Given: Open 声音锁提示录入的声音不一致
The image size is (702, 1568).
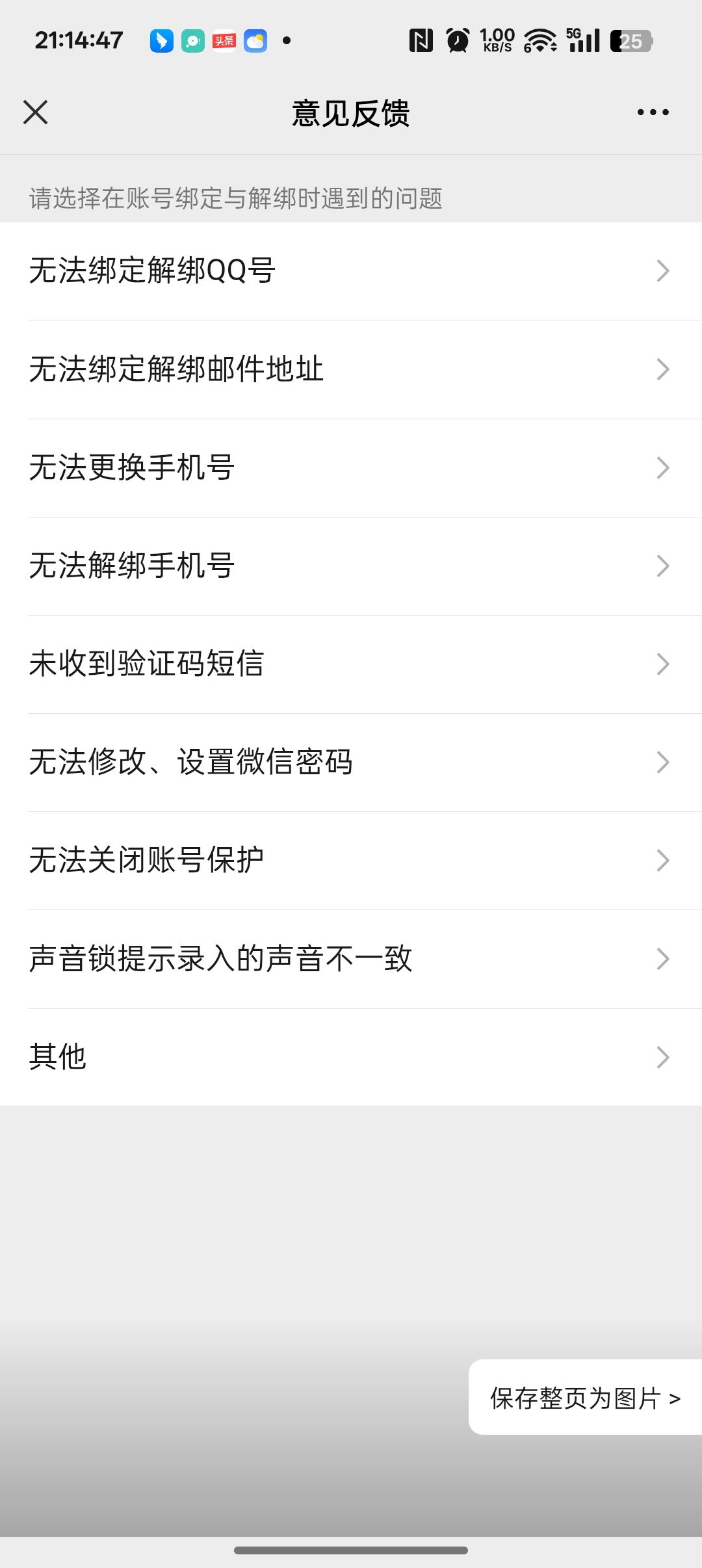Looking at the screenshot, I should [351, 959].
